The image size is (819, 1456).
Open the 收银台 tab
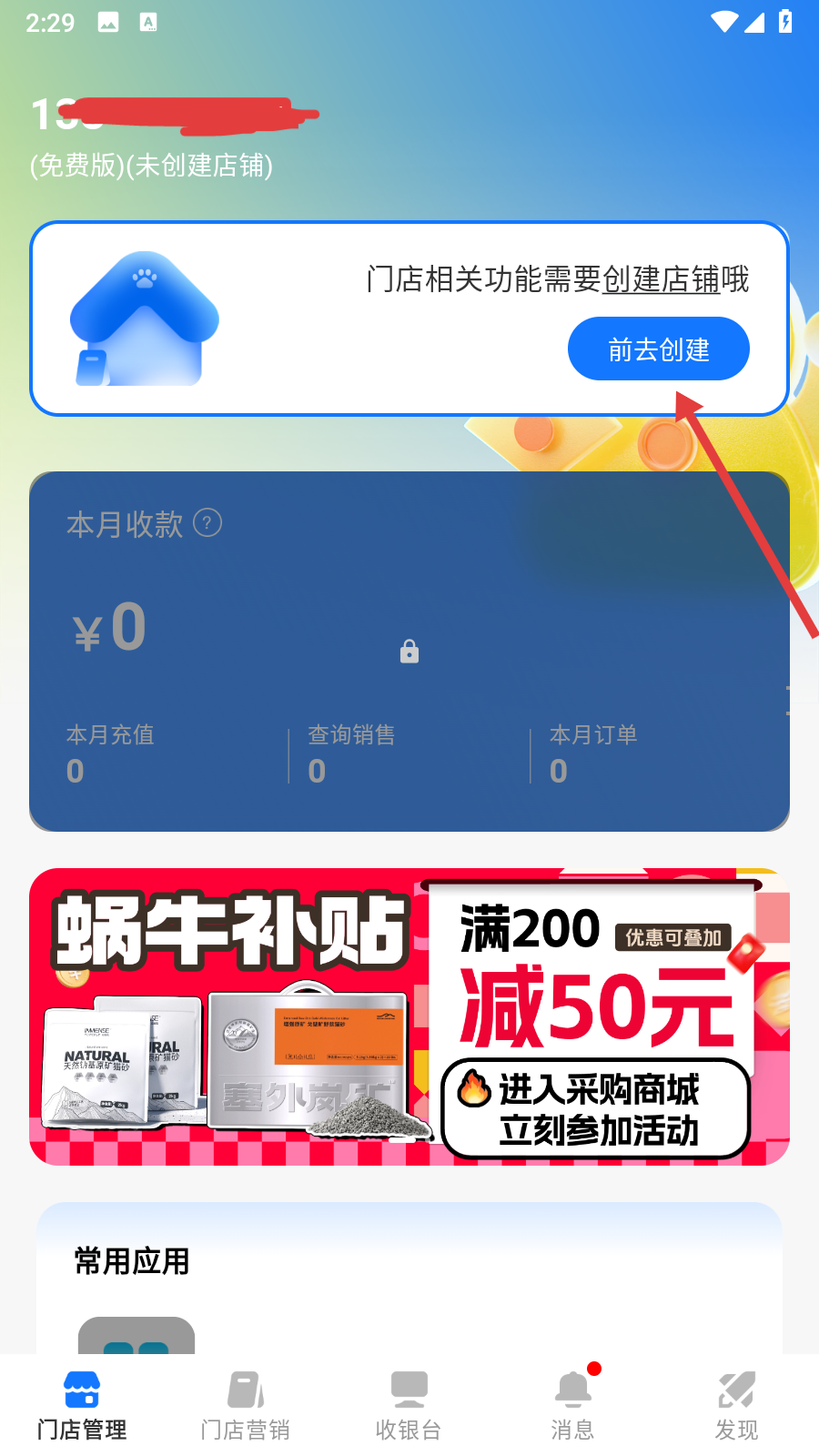click(409, 1405)
